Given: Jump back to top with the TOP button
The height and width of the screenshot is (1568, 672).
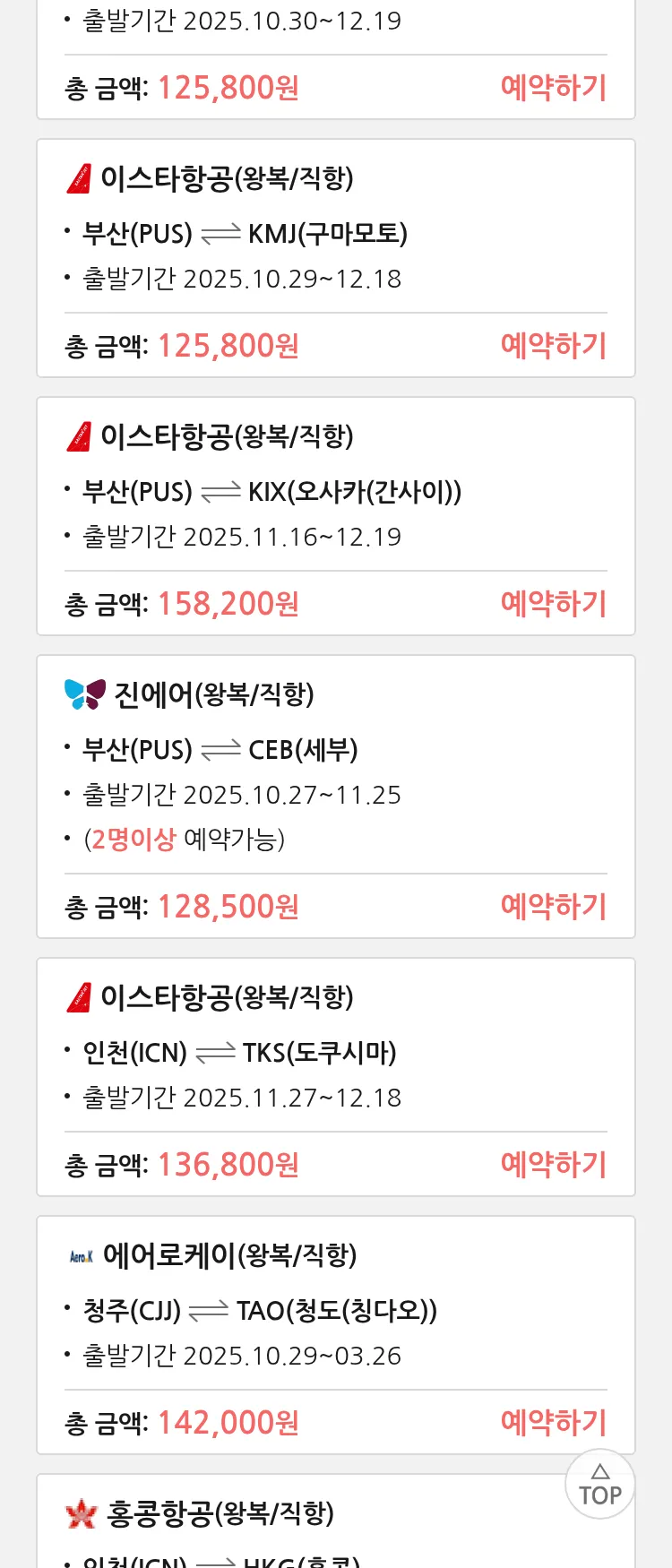Looking at the screenshot, I should pos(599,1485).
